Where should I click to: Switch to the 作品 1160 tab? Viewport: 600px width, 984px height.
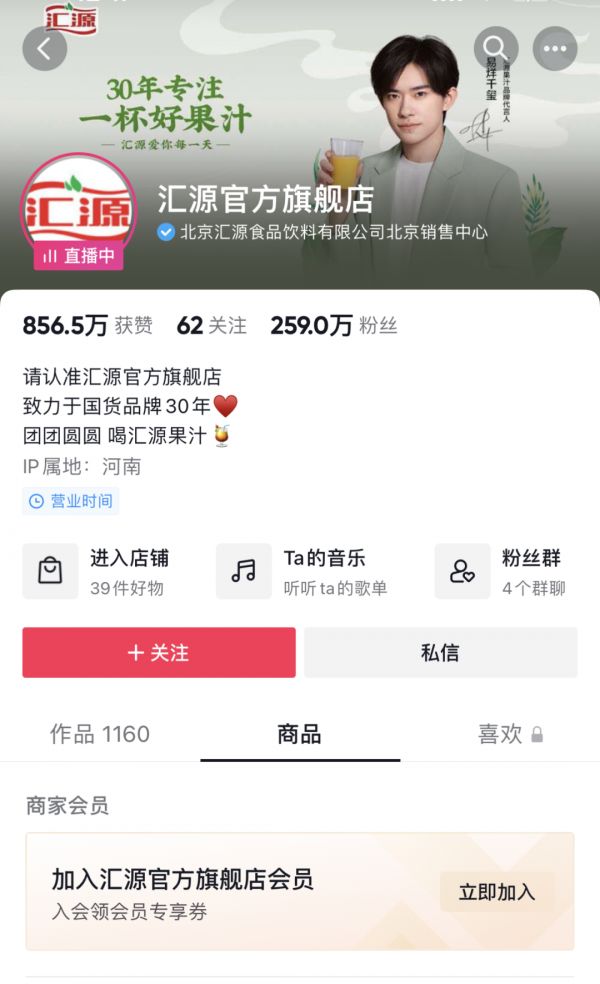point(100,734)
